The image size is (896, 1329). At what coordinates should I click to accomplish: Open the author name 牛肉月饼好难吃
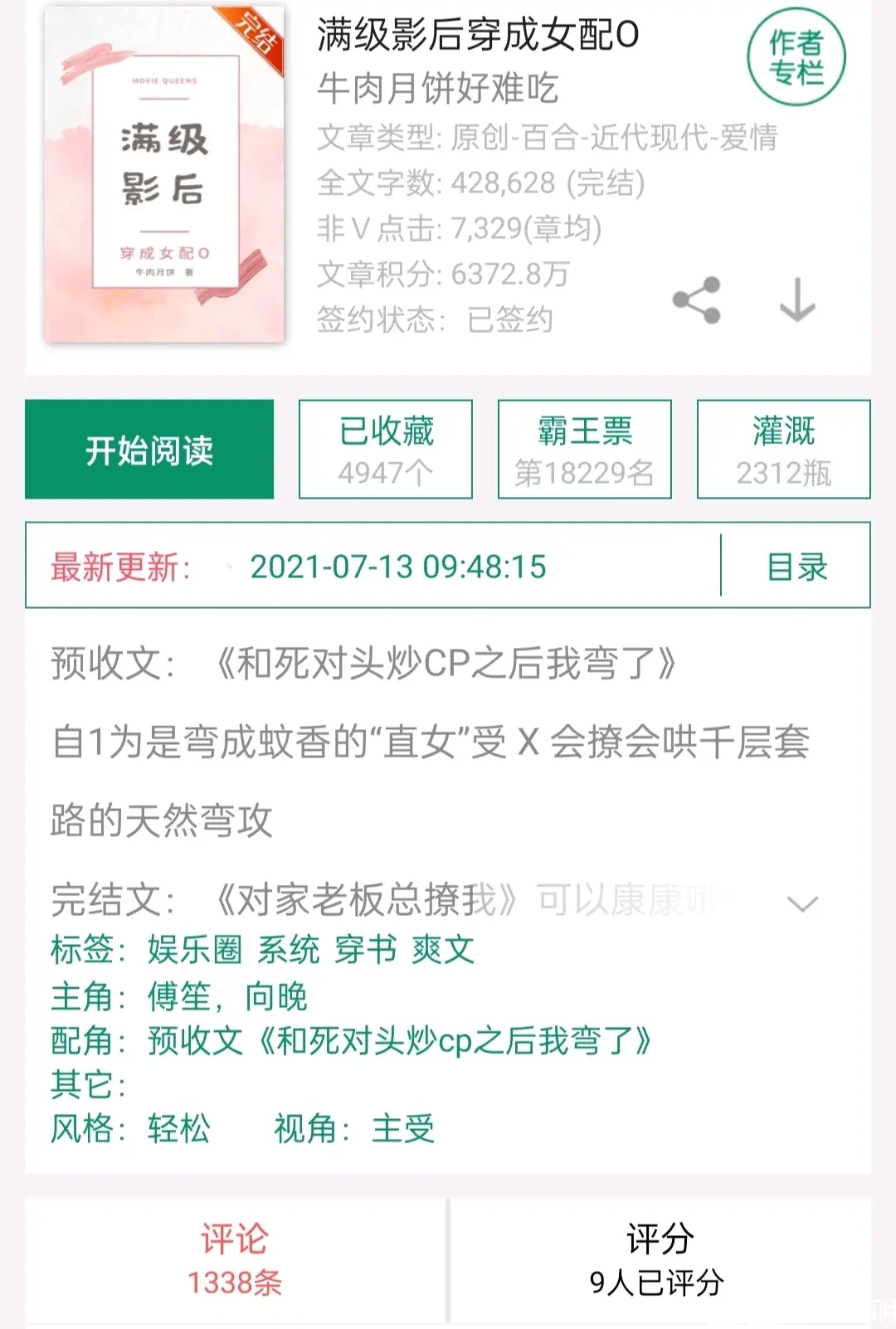coord(437,88)
